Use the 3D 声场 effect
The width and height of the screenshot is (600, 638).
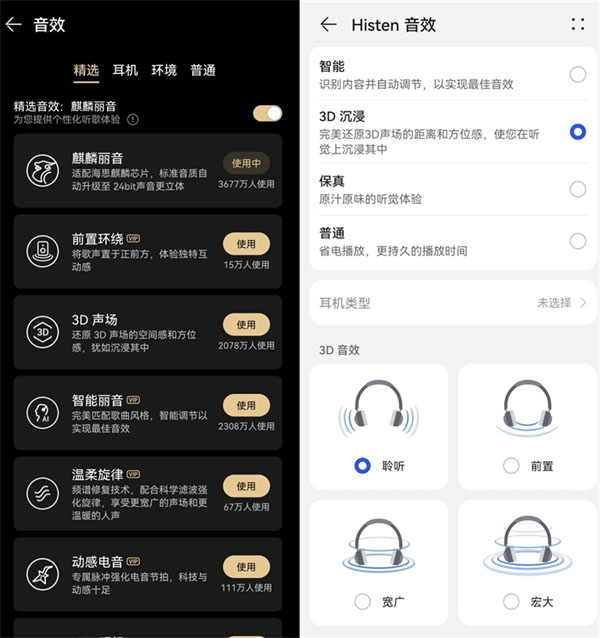coord(246,325)
